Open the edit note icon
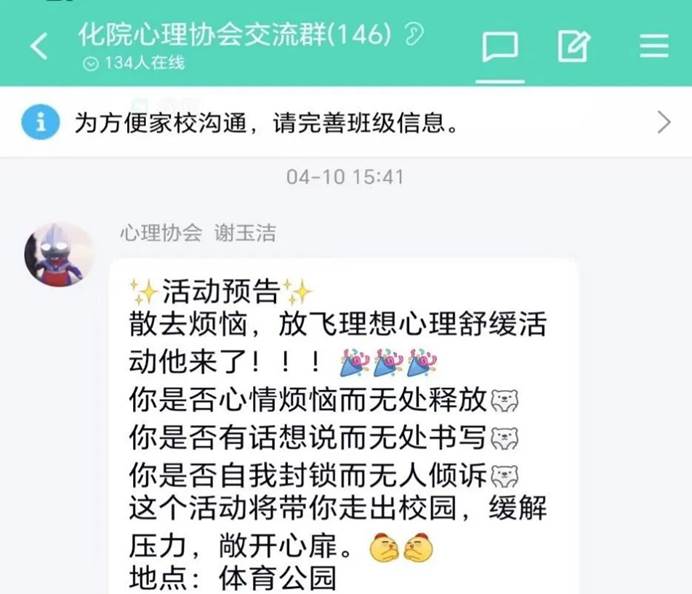This screenshot has width=692, height=594. point(574,46)
